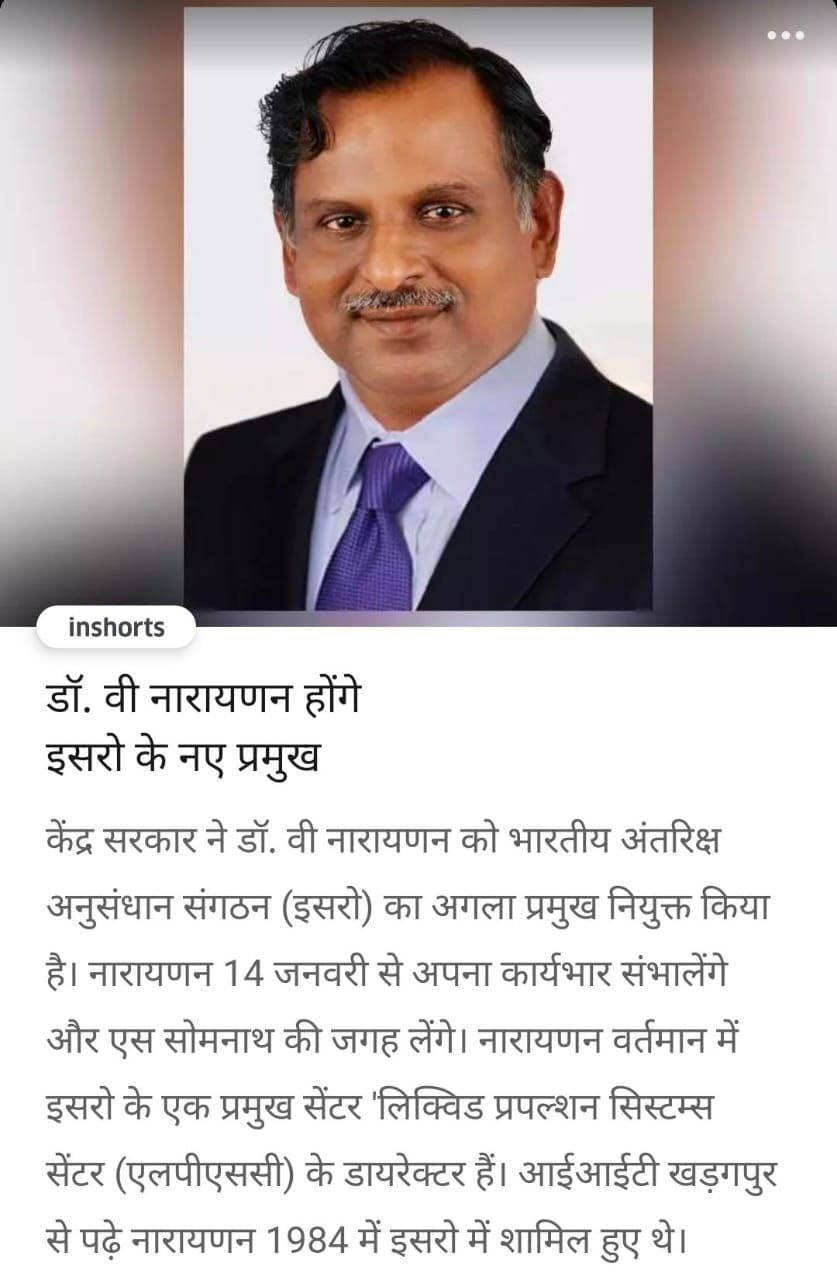Open the three-dot overflow menu

785,36
